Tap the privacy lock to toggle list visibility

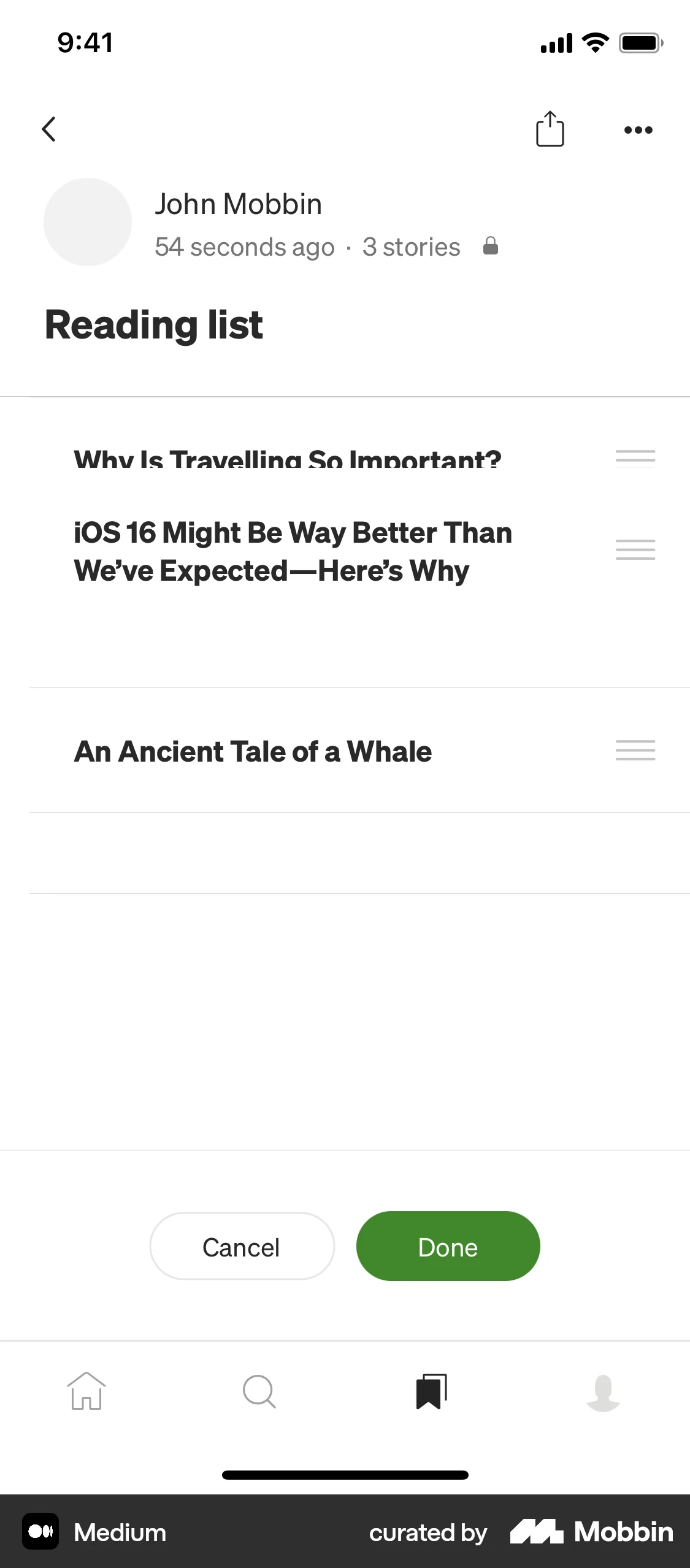pyautogui.click(x=490, y=246)
